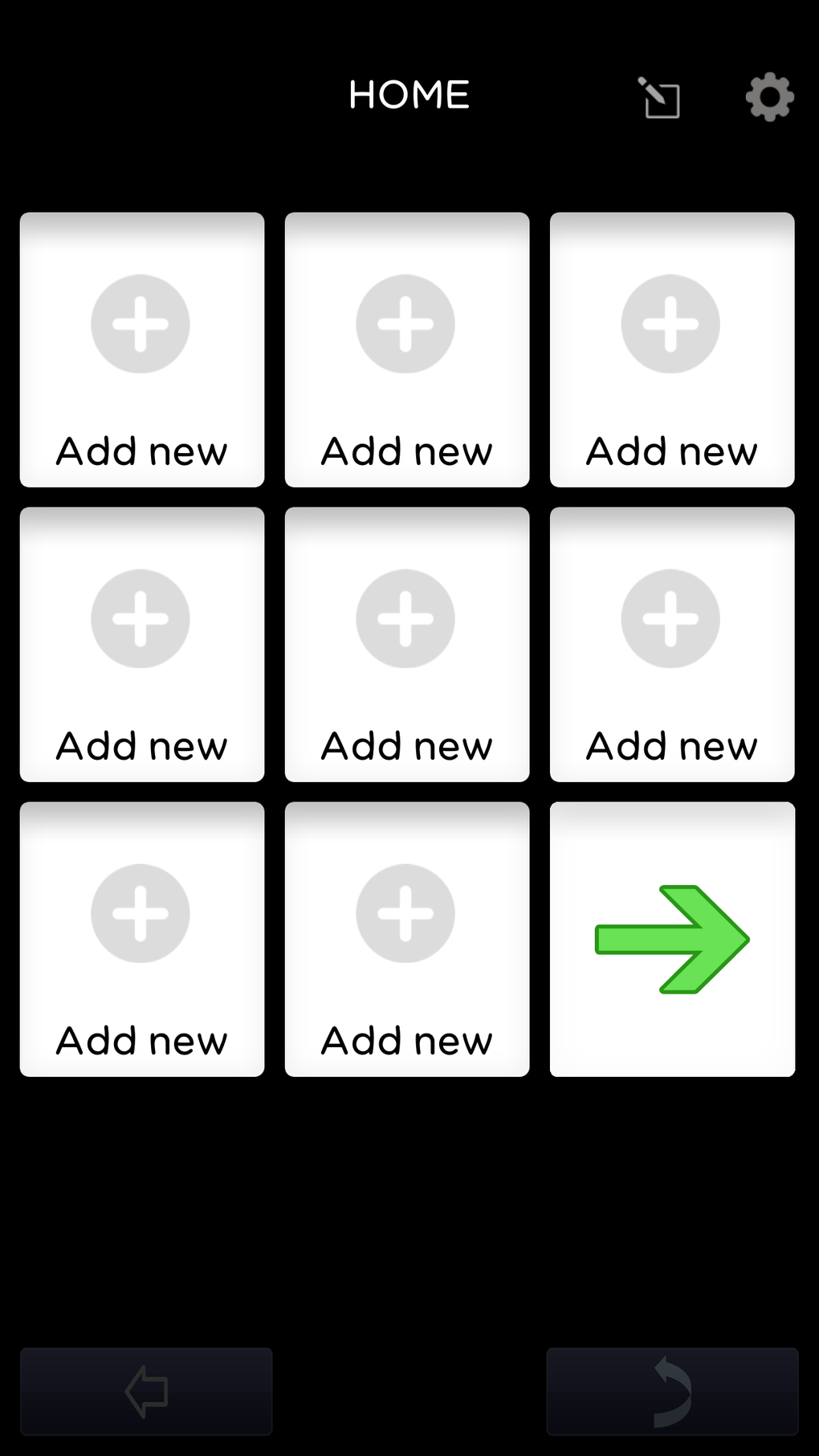819x1456 pixels.
Task: Click the plus icon on the middle left tile
Action: pyautogui.click(x=141, y=618)
